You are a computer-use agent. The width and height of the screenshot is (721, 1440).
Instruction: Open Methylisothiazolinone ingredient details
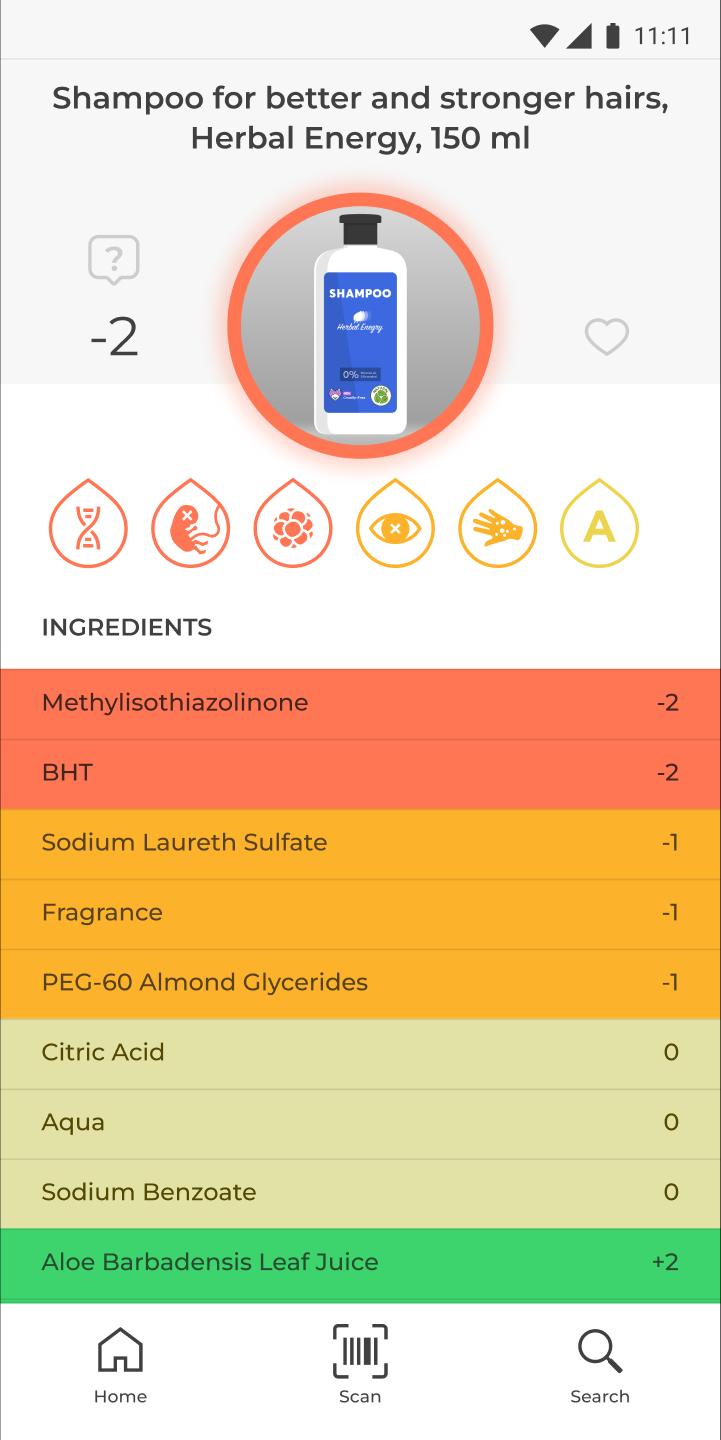360,704
